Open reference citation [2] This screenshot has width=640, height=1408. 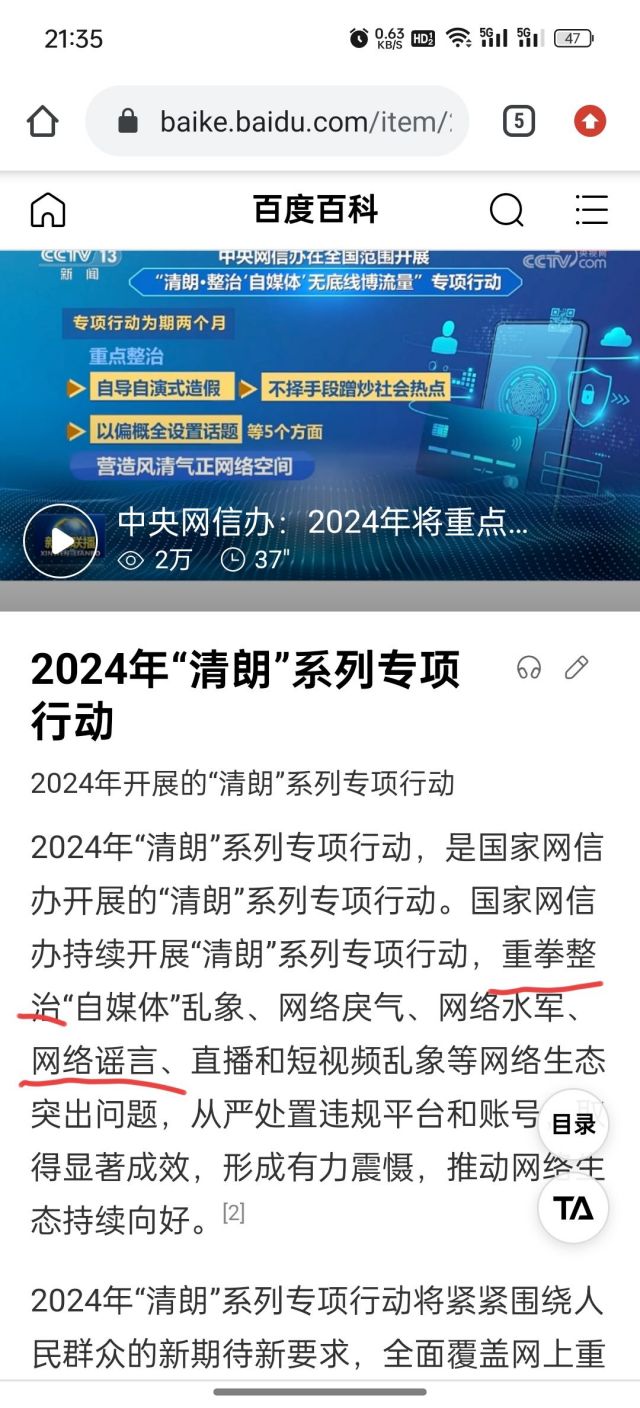coord(233,1213)
